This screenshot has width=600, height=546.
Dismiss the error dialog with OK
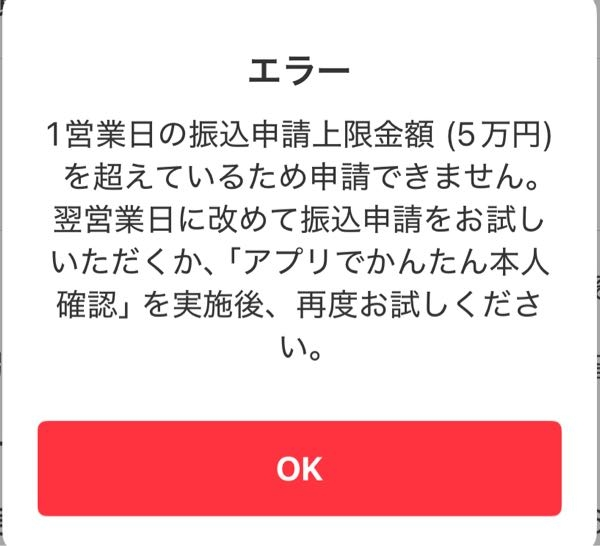click(x=299, y=468)
